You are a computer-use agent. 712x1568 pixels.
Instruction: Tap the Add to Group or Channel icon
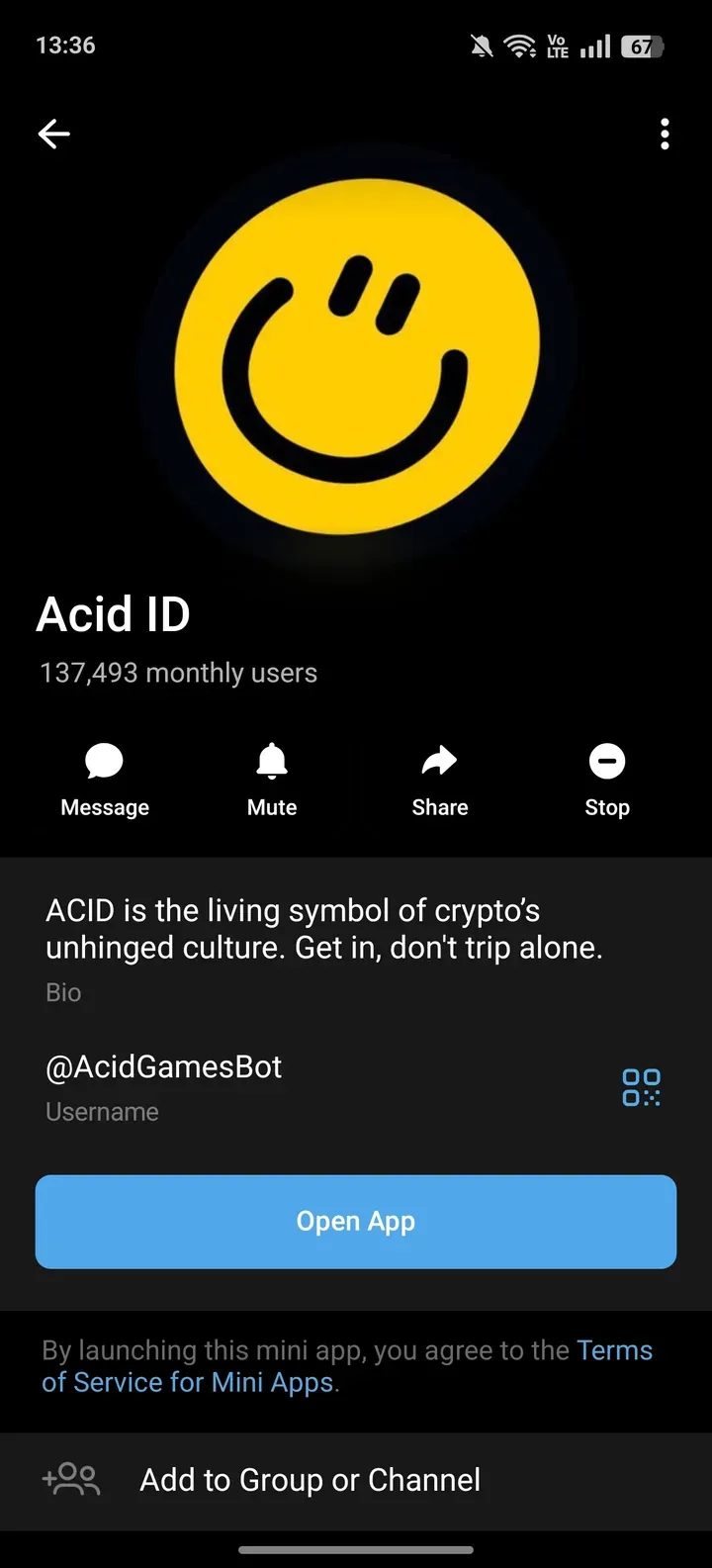click(x=70, y=1479)
